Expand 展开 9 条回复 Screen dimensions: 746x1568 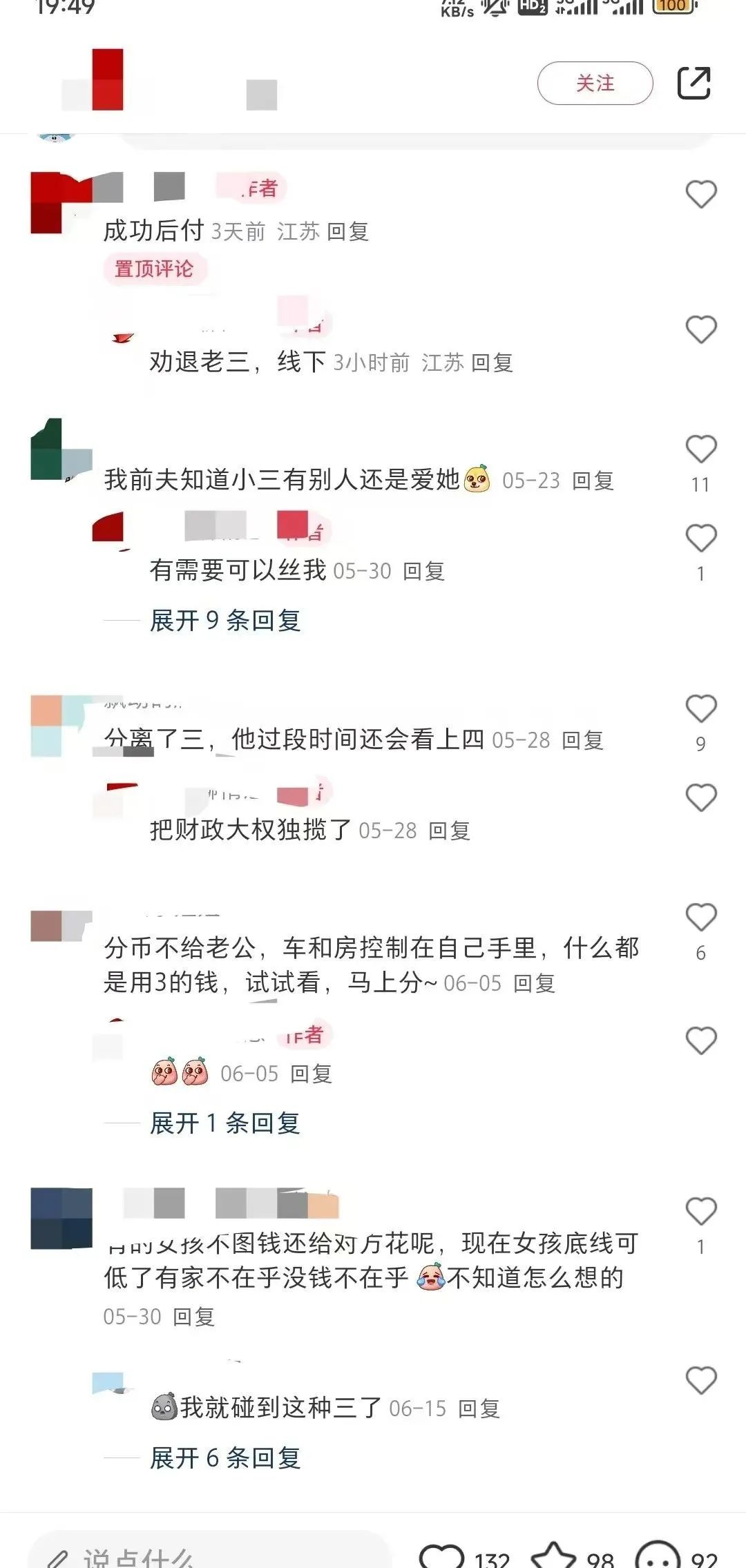(x=225, y=621)
